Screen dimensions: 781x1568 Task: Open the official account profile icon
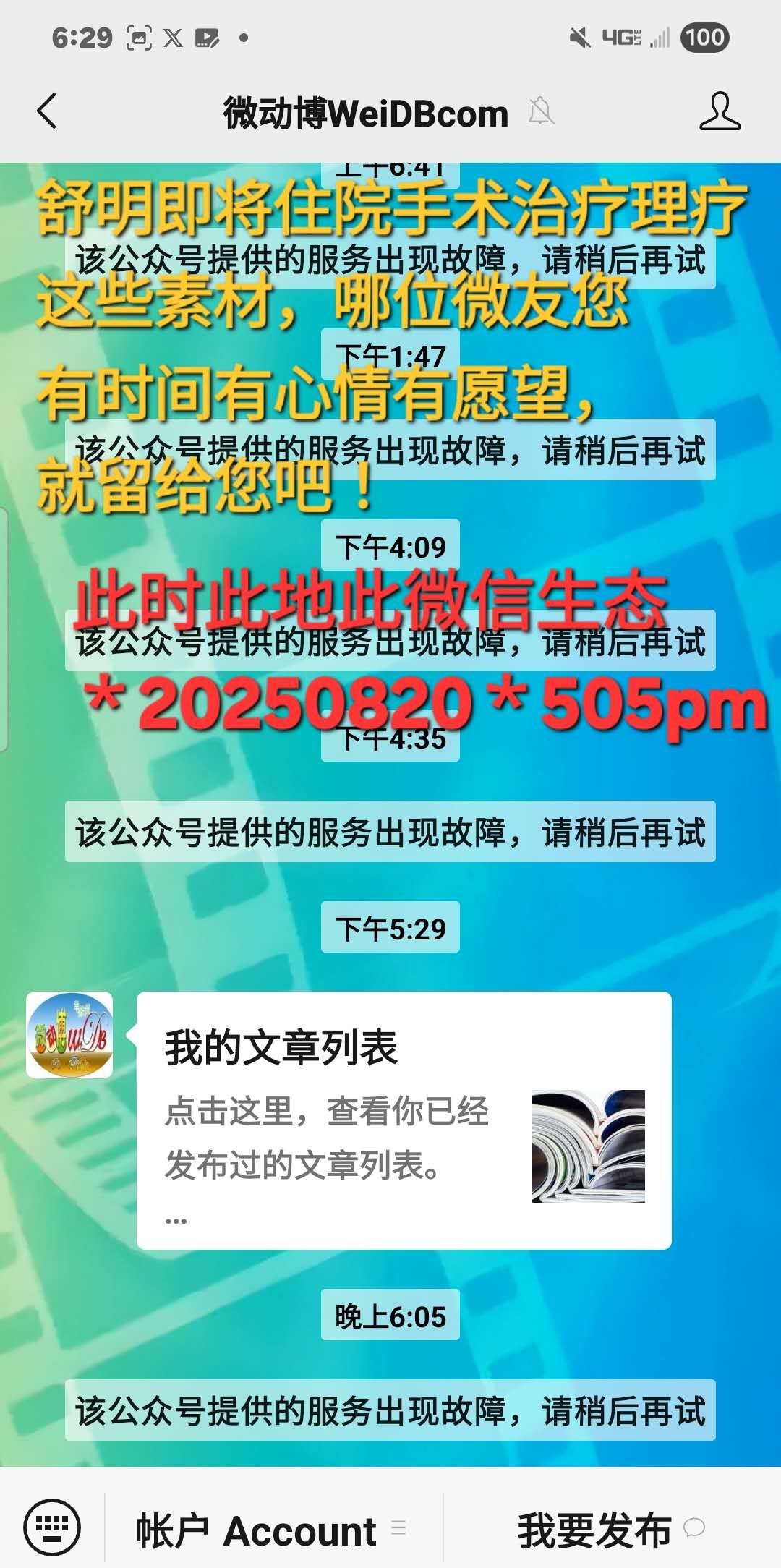tap(720, 112)
